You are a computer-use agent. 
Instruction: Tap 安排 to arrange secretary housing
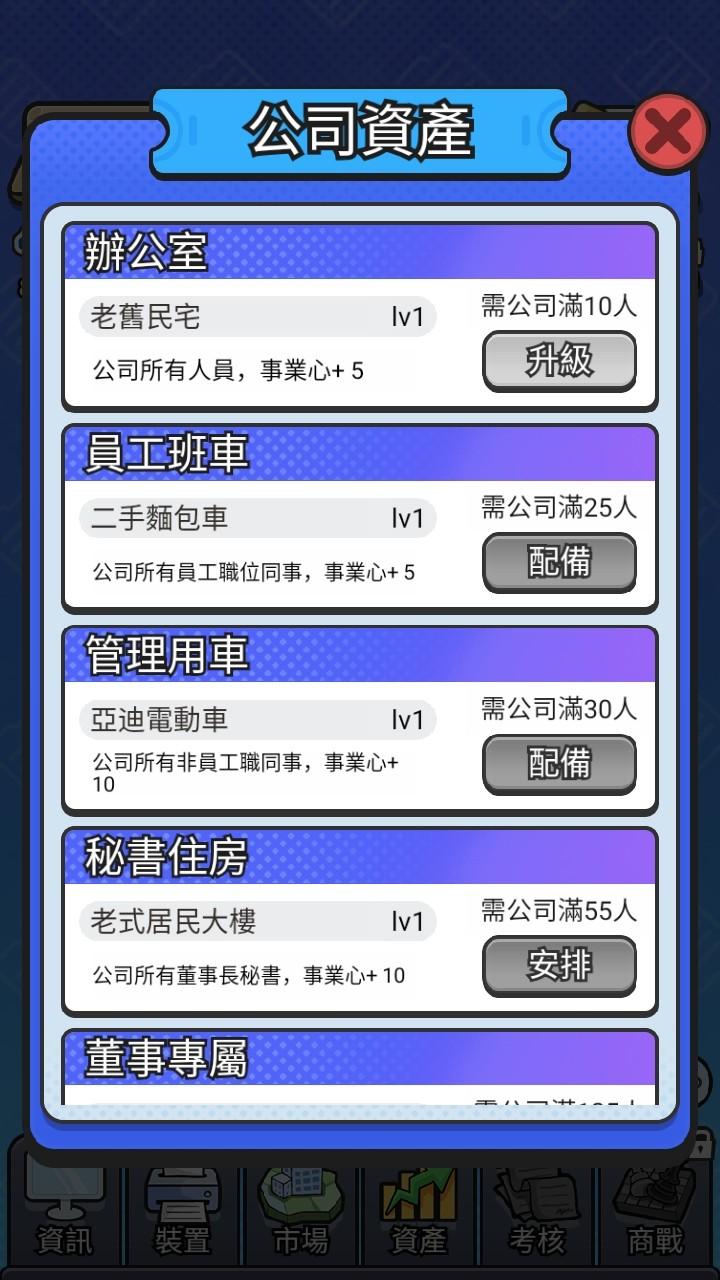coord(559,964)
